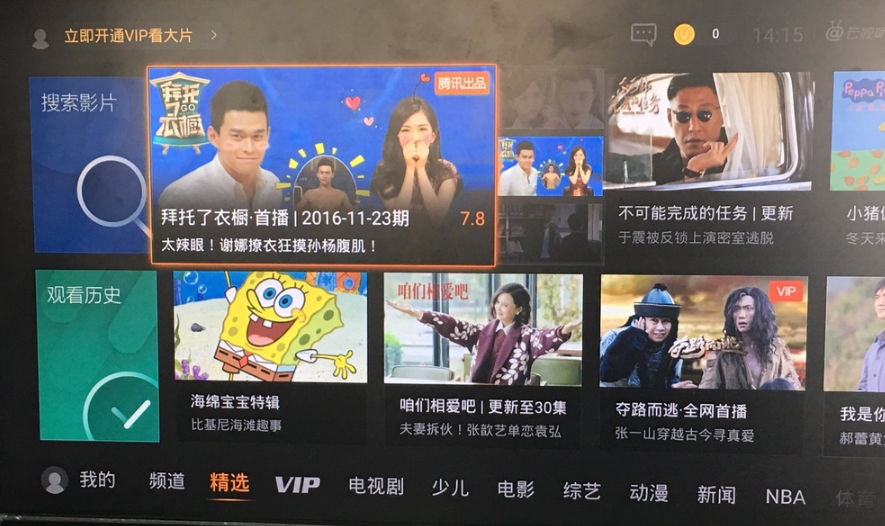This screenshot has height=526, width=885.
Task: Open the 少儿 tab
Action: [x=450, y=488]
